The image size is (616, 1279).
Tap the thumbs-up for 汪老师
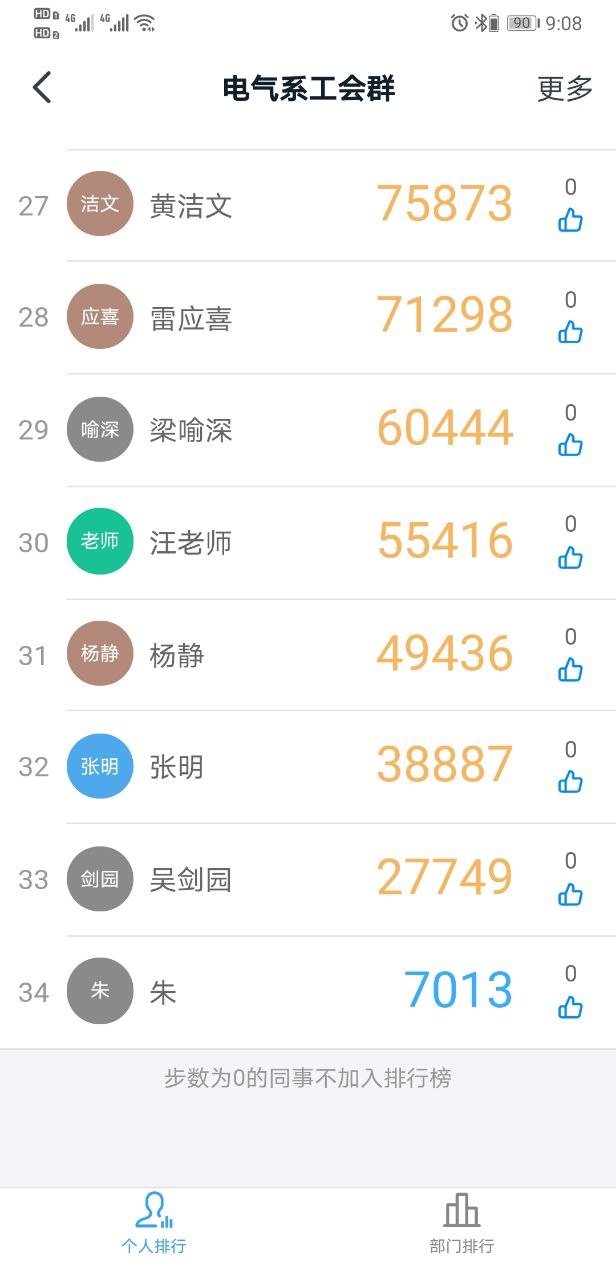tap(570, 557)
